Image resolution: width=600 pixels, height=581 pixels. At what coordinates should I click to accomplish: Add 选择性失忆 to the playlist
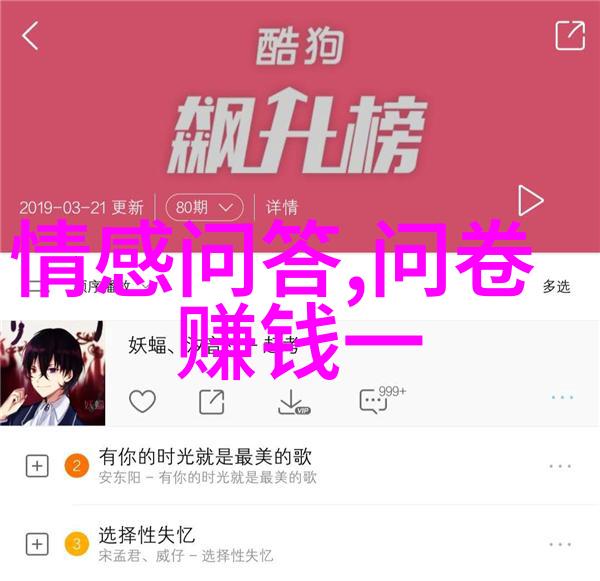pyautogui.click(x=37, y=545)
